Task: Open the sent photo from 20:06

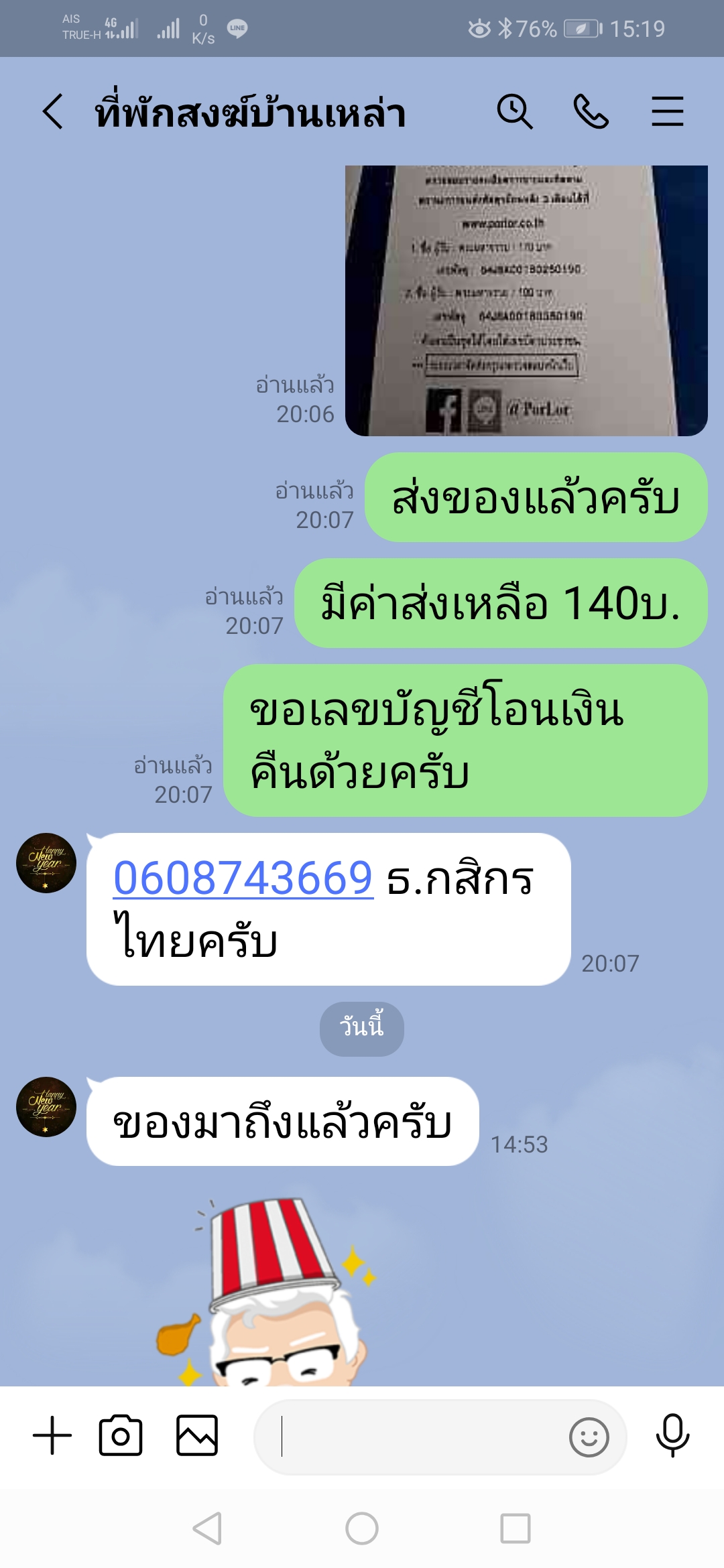Action: click(x=526, y=301)
